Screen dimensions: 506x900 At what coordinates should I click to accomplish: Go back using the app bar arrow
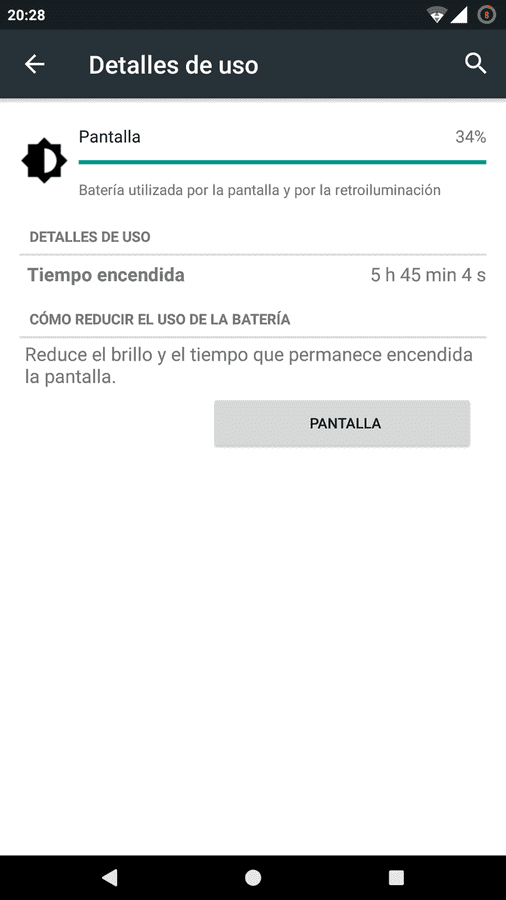coord(34,64)
